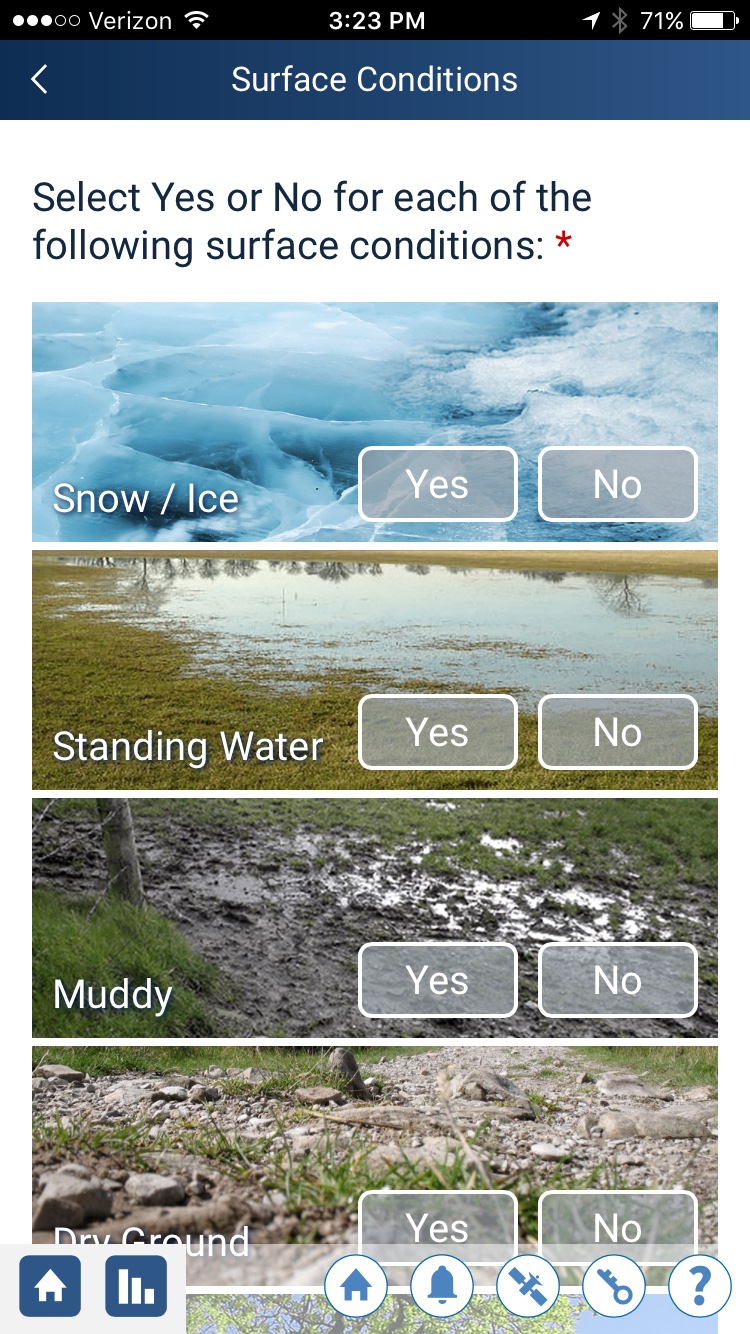Tap the key icon
The height and width of the screenshot is (1334, 750).
614,1286
